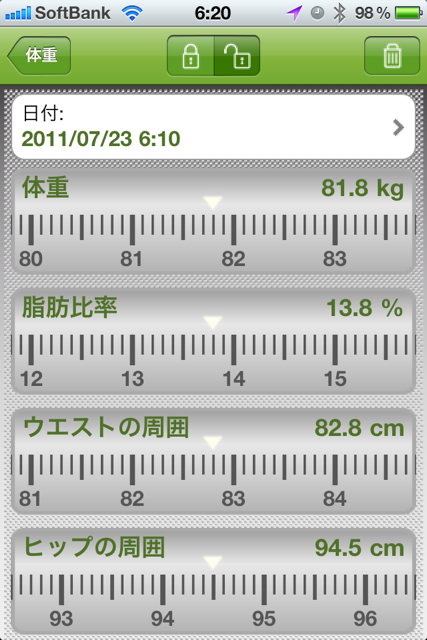This screenshot has width=427, height=640.
Task: Open the 日付 date row
Action: click(x=214, y=127)
